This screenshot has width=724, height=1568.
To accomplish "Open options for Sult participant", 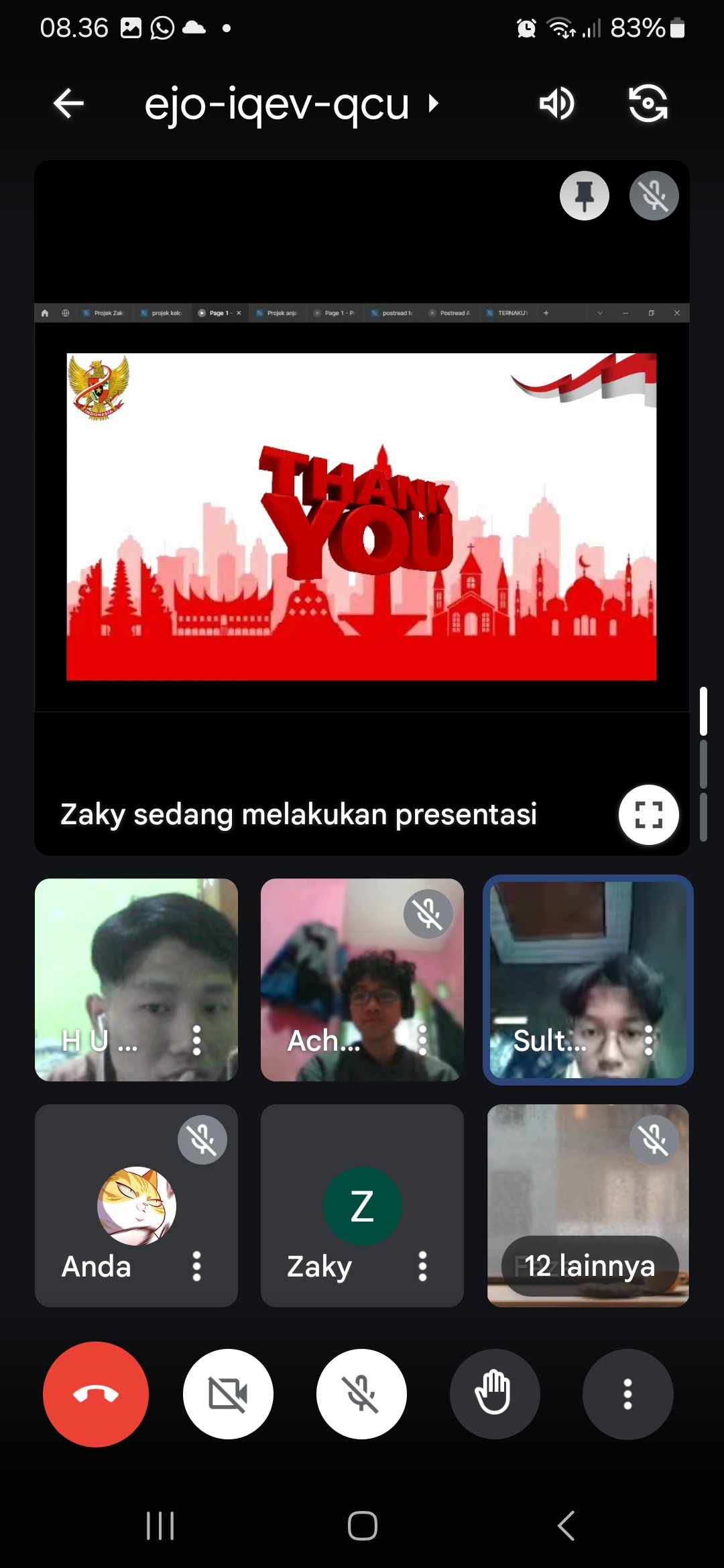I will click(x=648, y=1041).
